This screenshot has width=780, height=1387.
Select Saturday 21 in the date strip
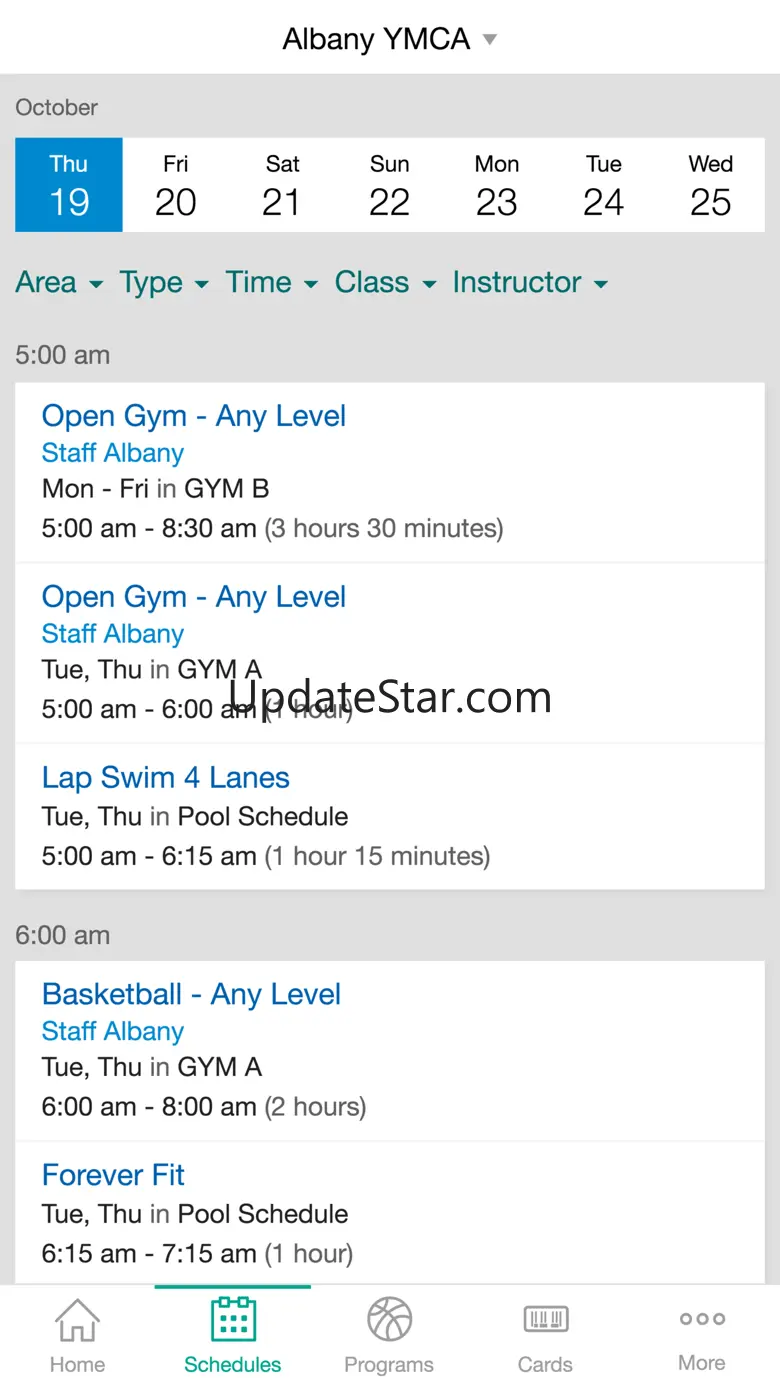283,185
